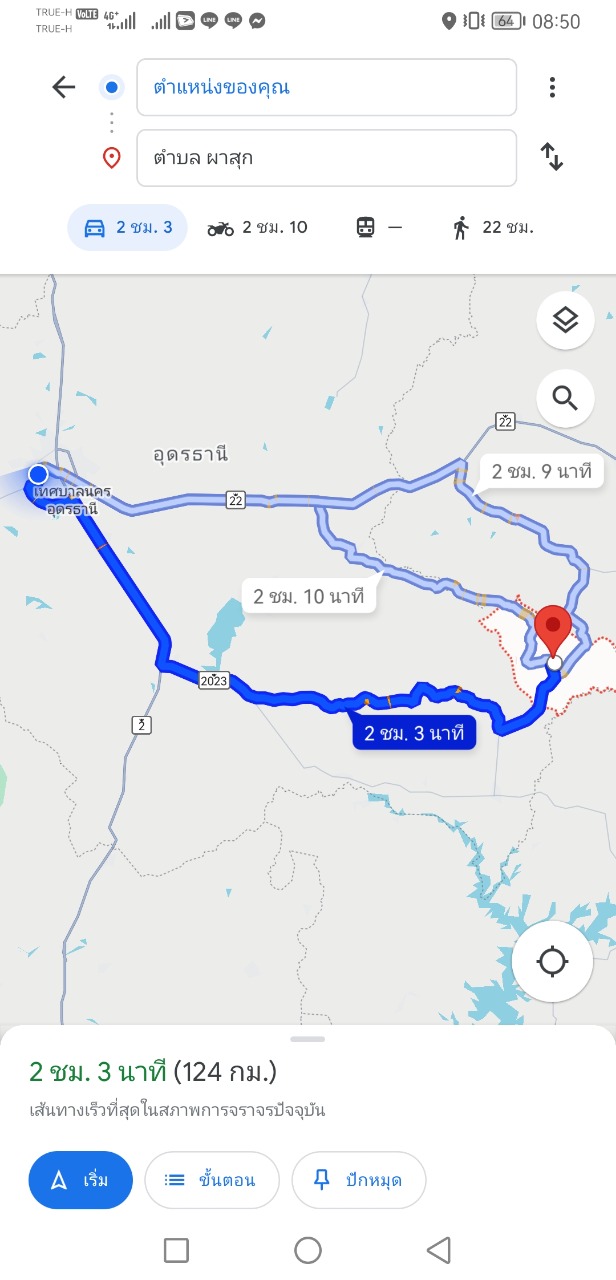This screenshot has width=616, height=1280.
Task: Search along the route with magnifier
Action: 565,399
